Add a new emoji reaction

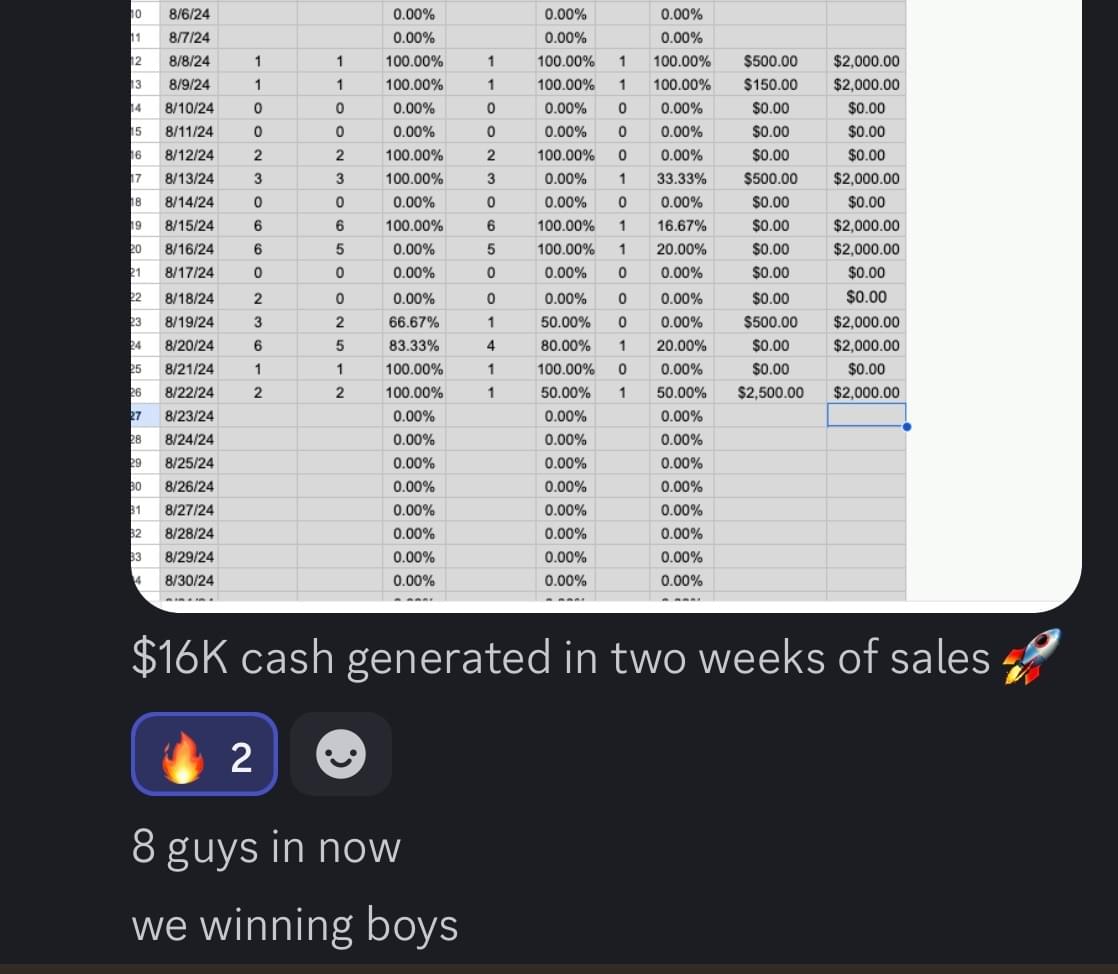tap(340, 755)
